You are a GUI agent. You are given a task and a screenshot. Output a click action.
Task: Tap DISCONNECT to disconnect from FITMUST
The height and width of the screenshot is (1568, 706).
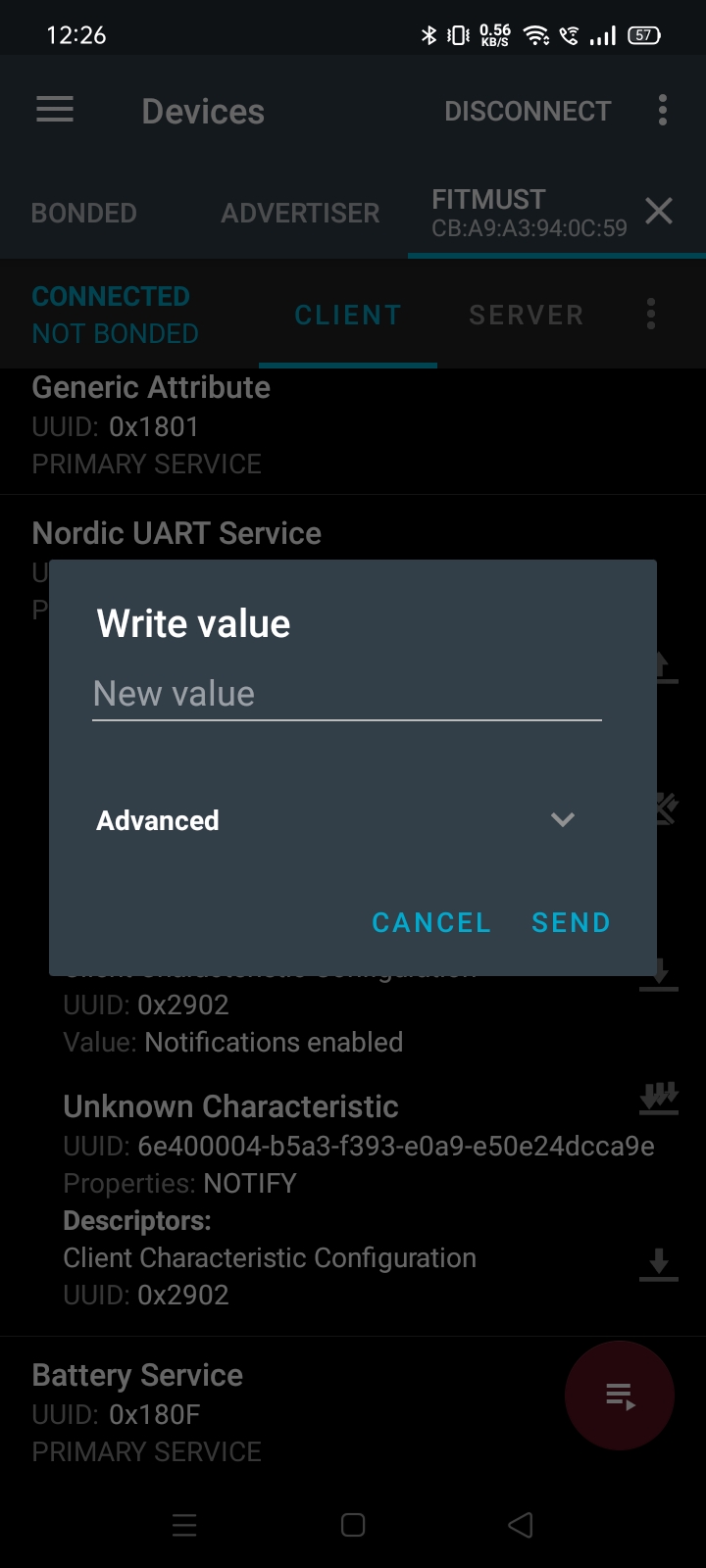(528, 111)
